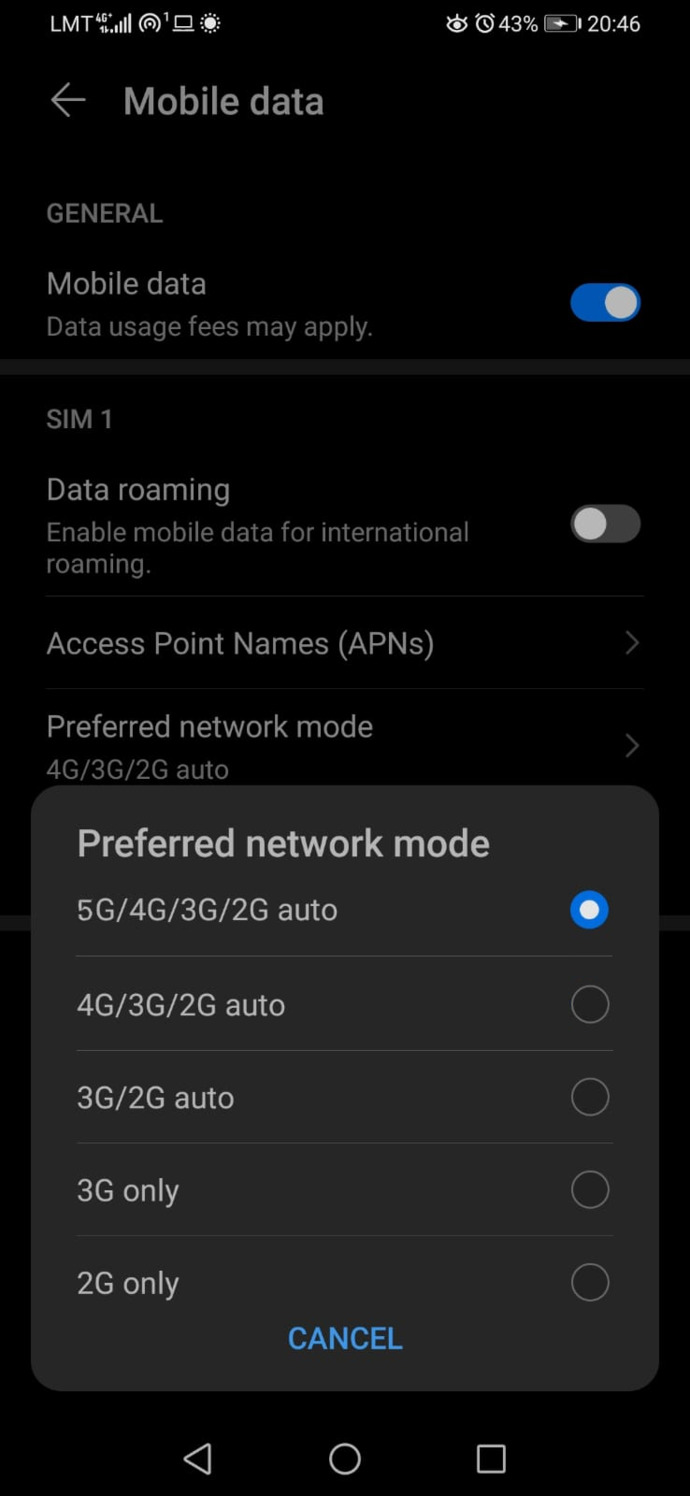Pick 3G/2G auto mode
The width and height of the screenshot is (690, 1496).
click(x=344, y=1097)
